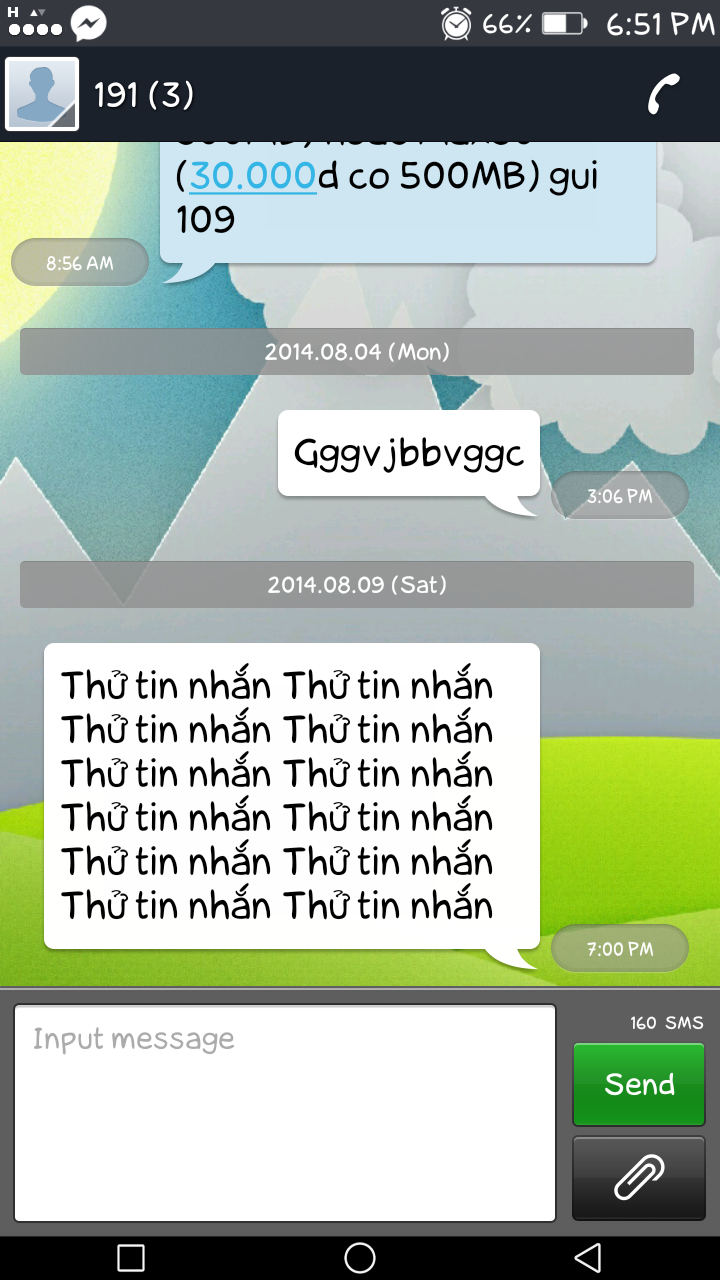Send the message with the green button
Image resolution: width=720 pixels, height=1280 pixels.
tap(639, 1084)
